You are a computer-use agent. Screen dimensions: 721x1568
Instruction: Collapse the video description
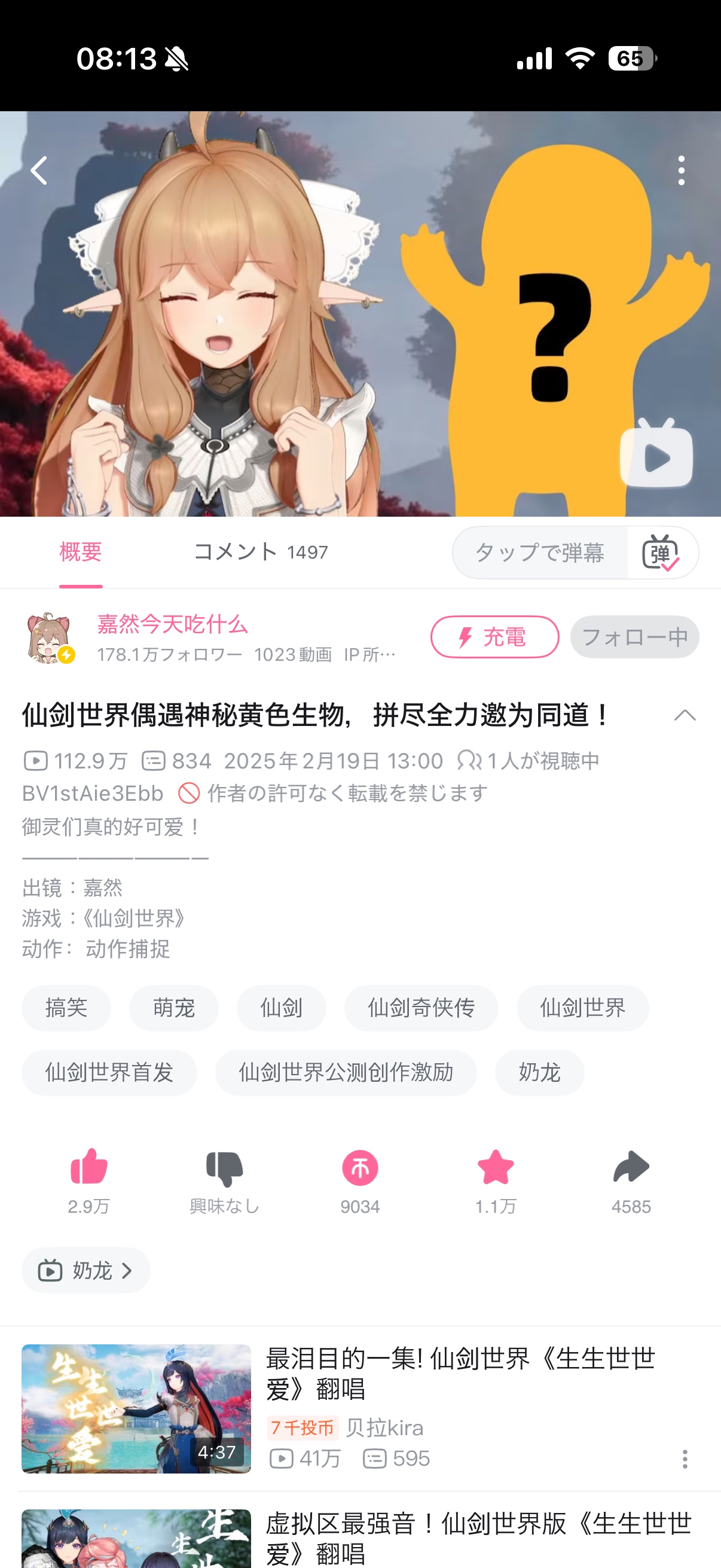(685, 715)
